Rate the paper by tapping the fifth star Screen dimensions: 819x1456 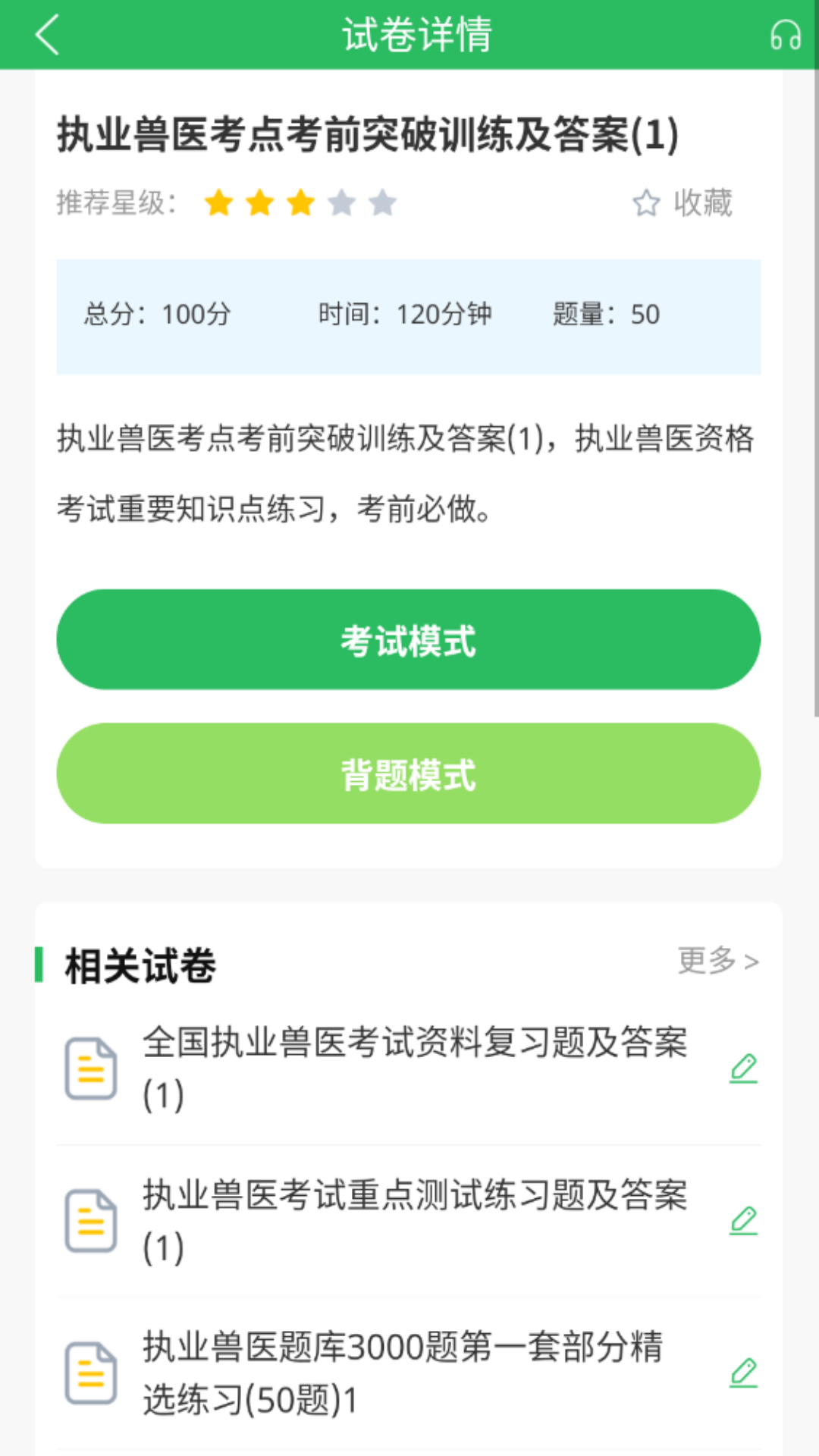coord(383,203)
